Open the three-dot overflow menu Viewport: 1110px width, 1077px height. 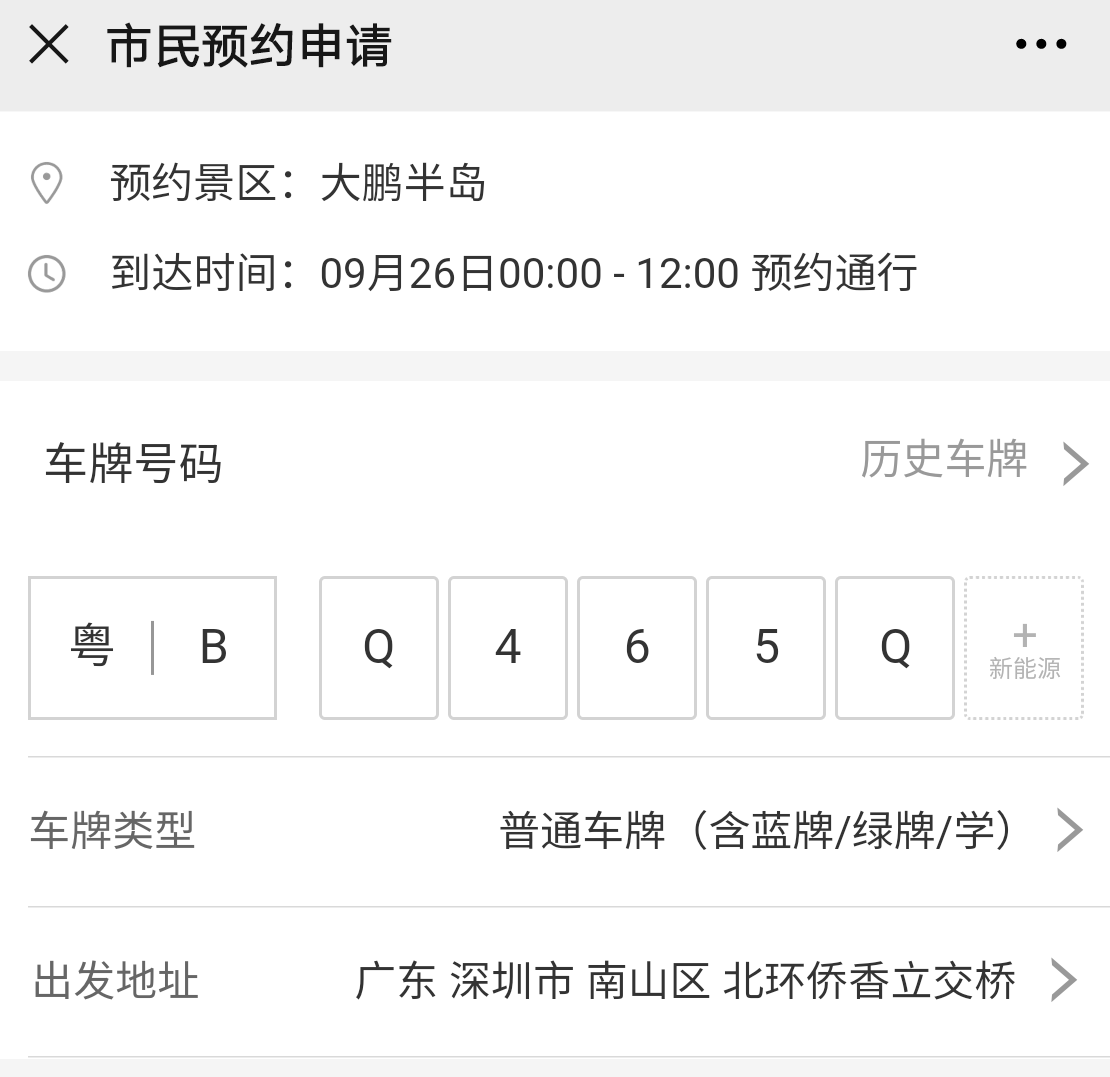coord(1040,45)
